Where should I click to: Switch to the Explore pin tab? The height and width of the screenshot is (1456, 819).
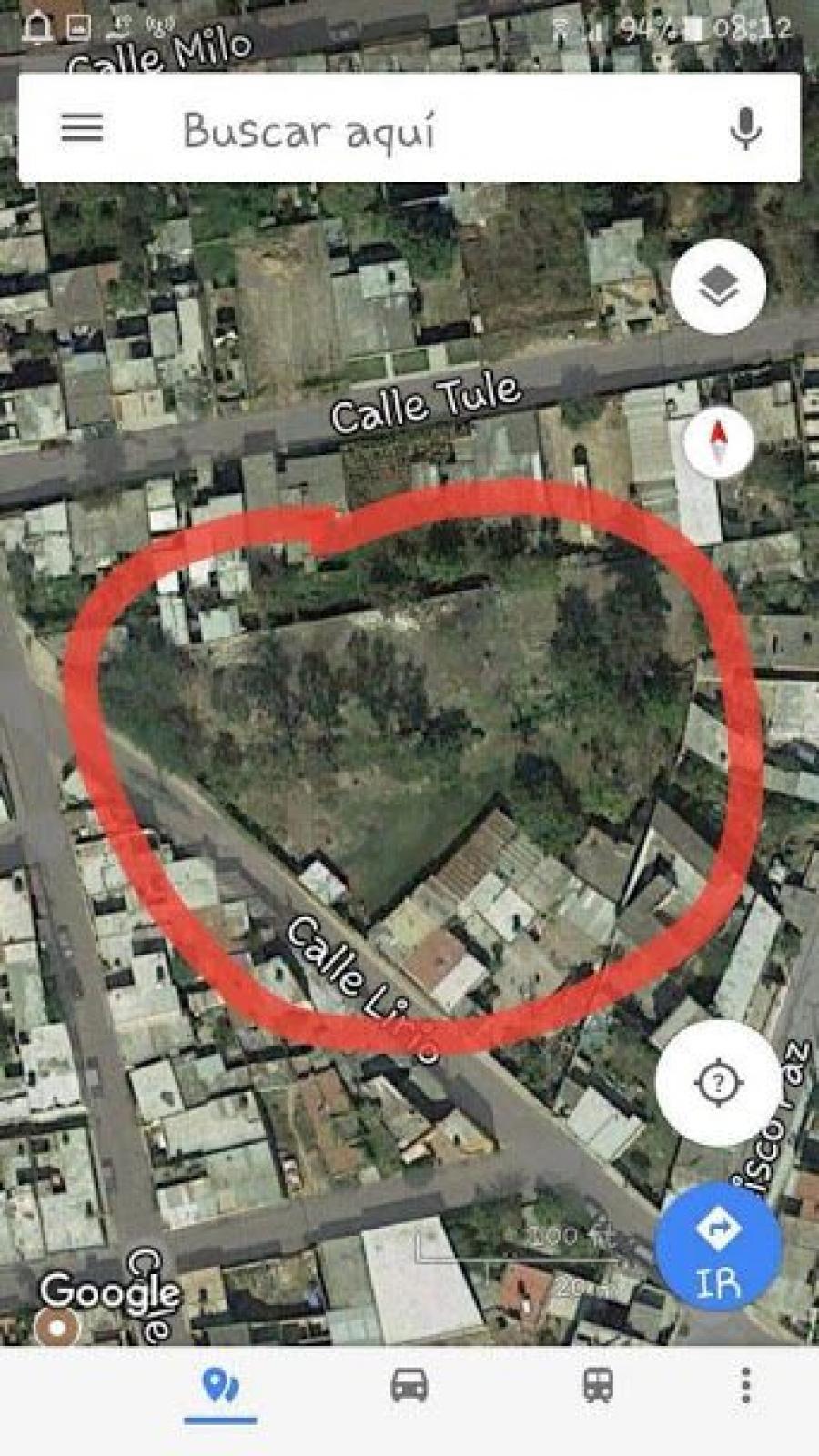220,1390
